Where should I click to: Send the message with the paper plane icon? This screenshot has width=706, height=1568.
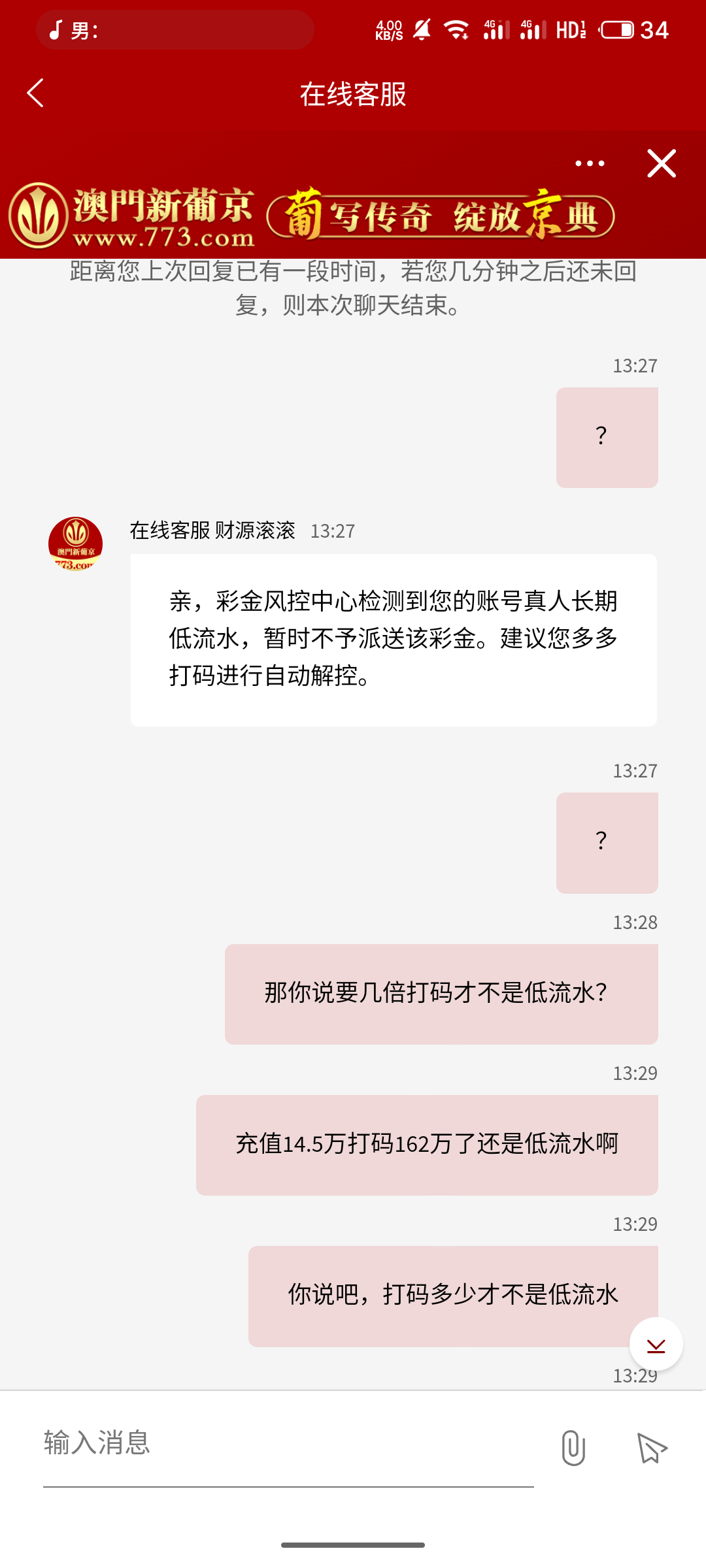pos(652,1448)
